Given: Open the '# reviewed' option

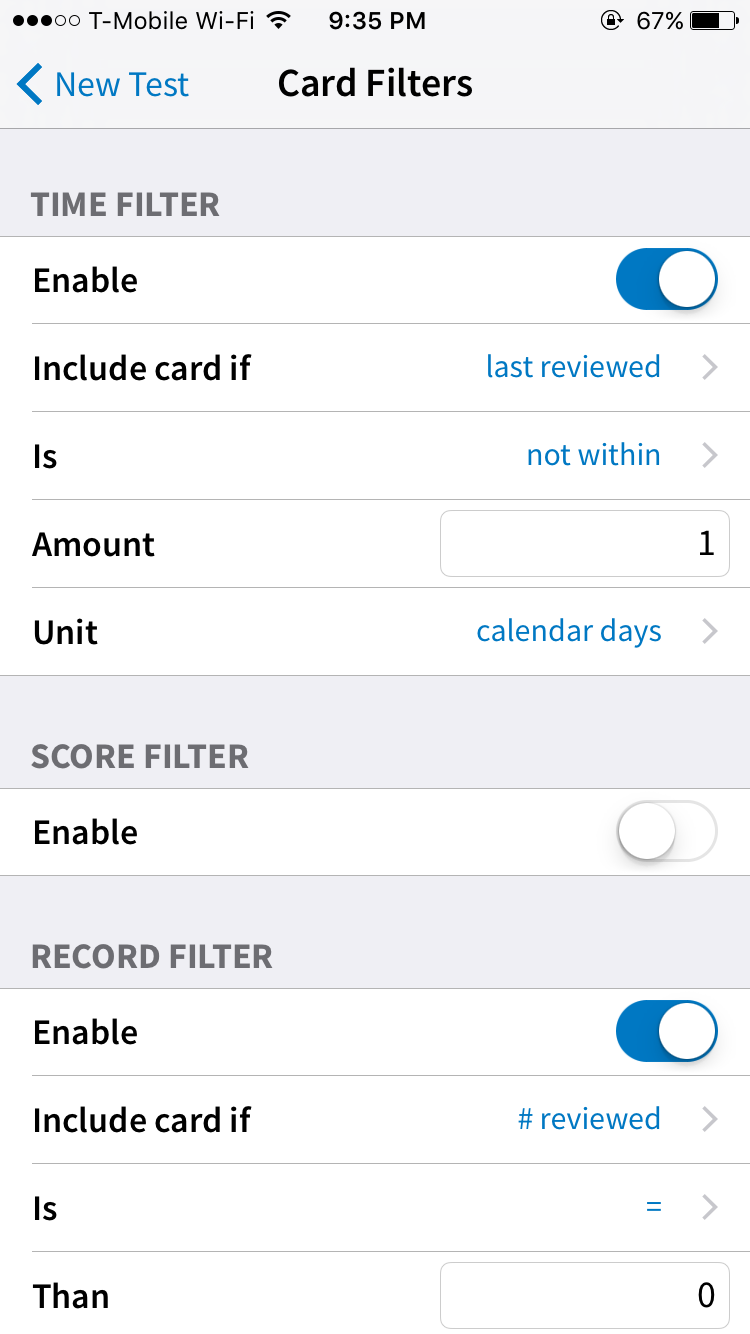Looking at the screenshot, I should tap(375, 1120).
